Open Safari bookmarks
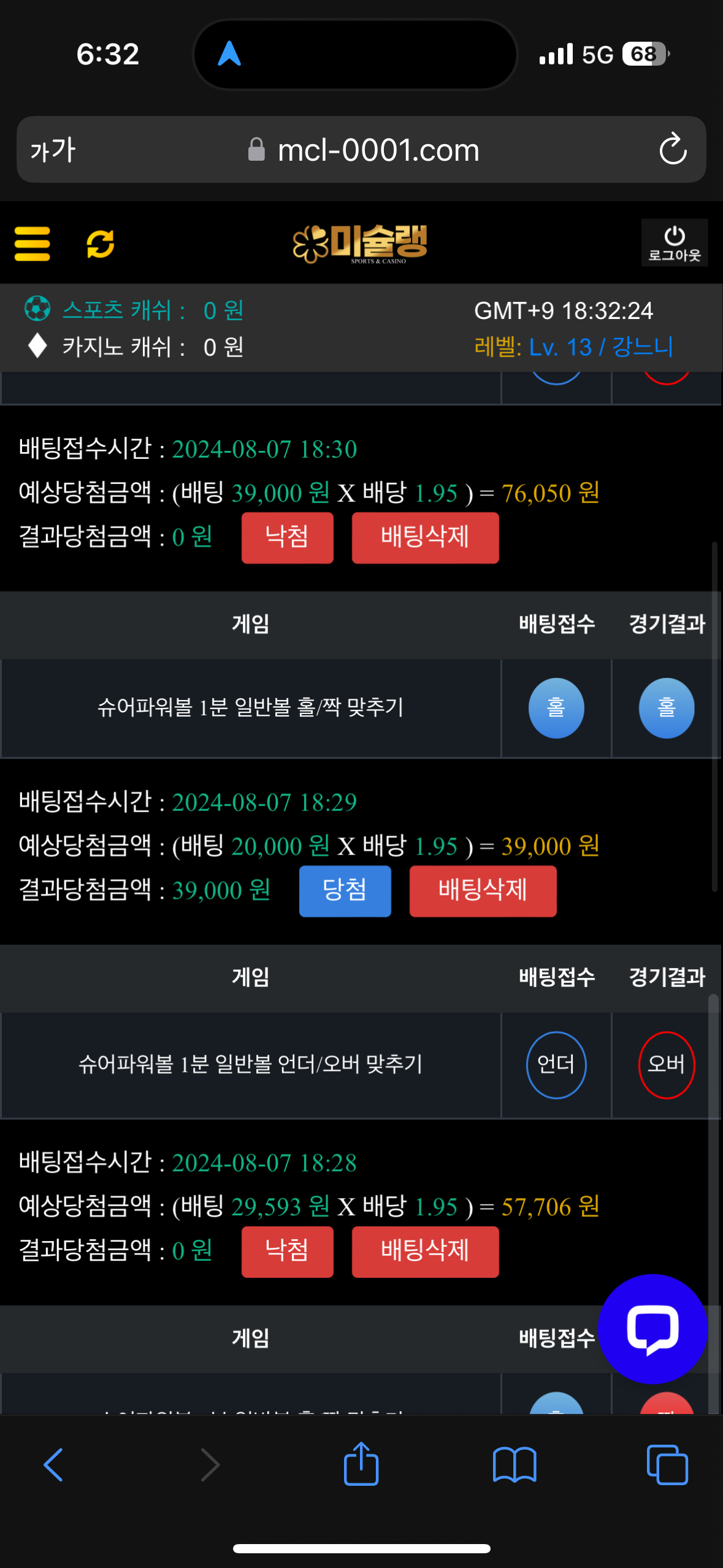 (x=515, y=1465)
